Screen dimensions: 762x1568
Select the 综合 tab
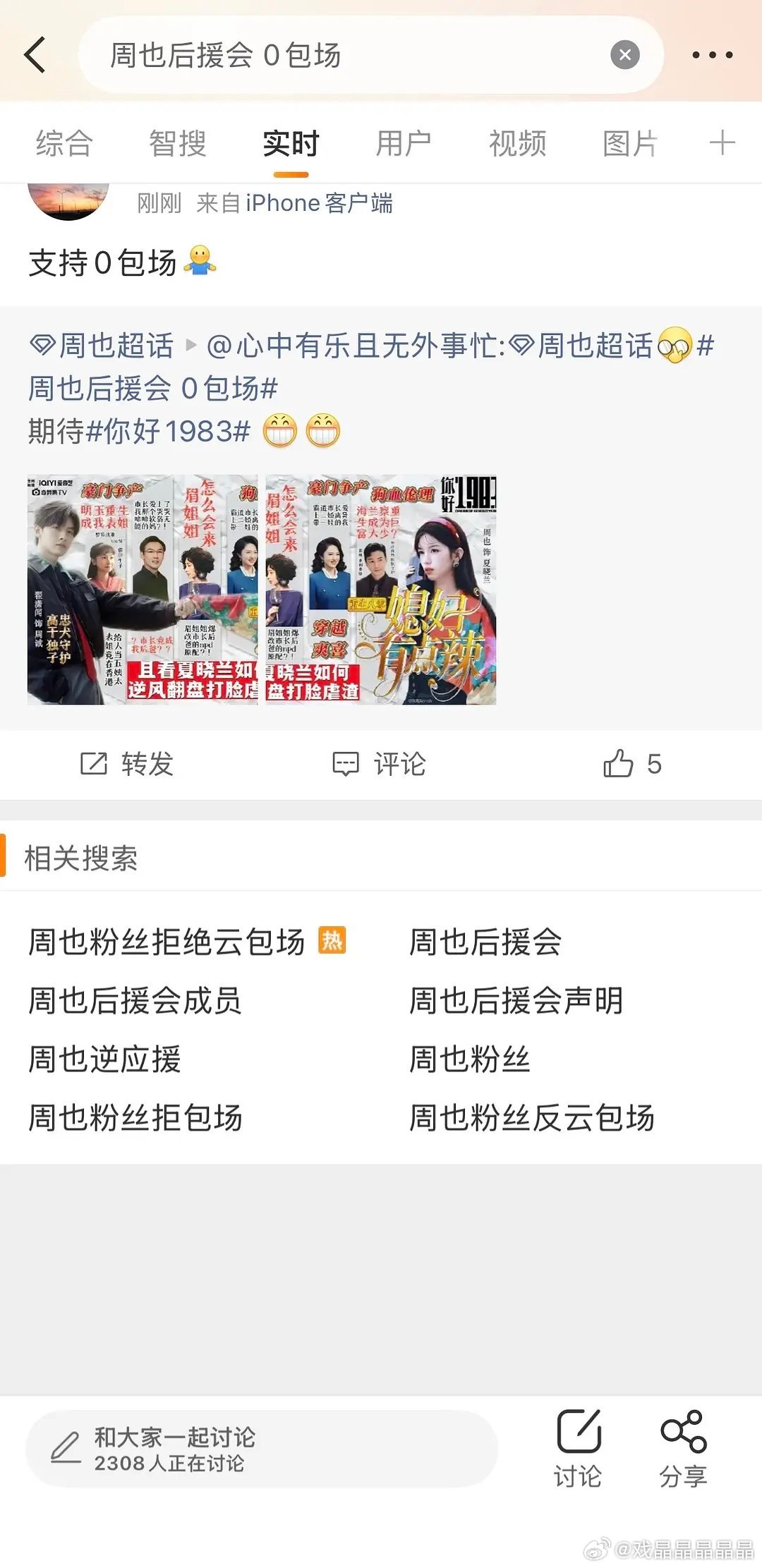64,143
